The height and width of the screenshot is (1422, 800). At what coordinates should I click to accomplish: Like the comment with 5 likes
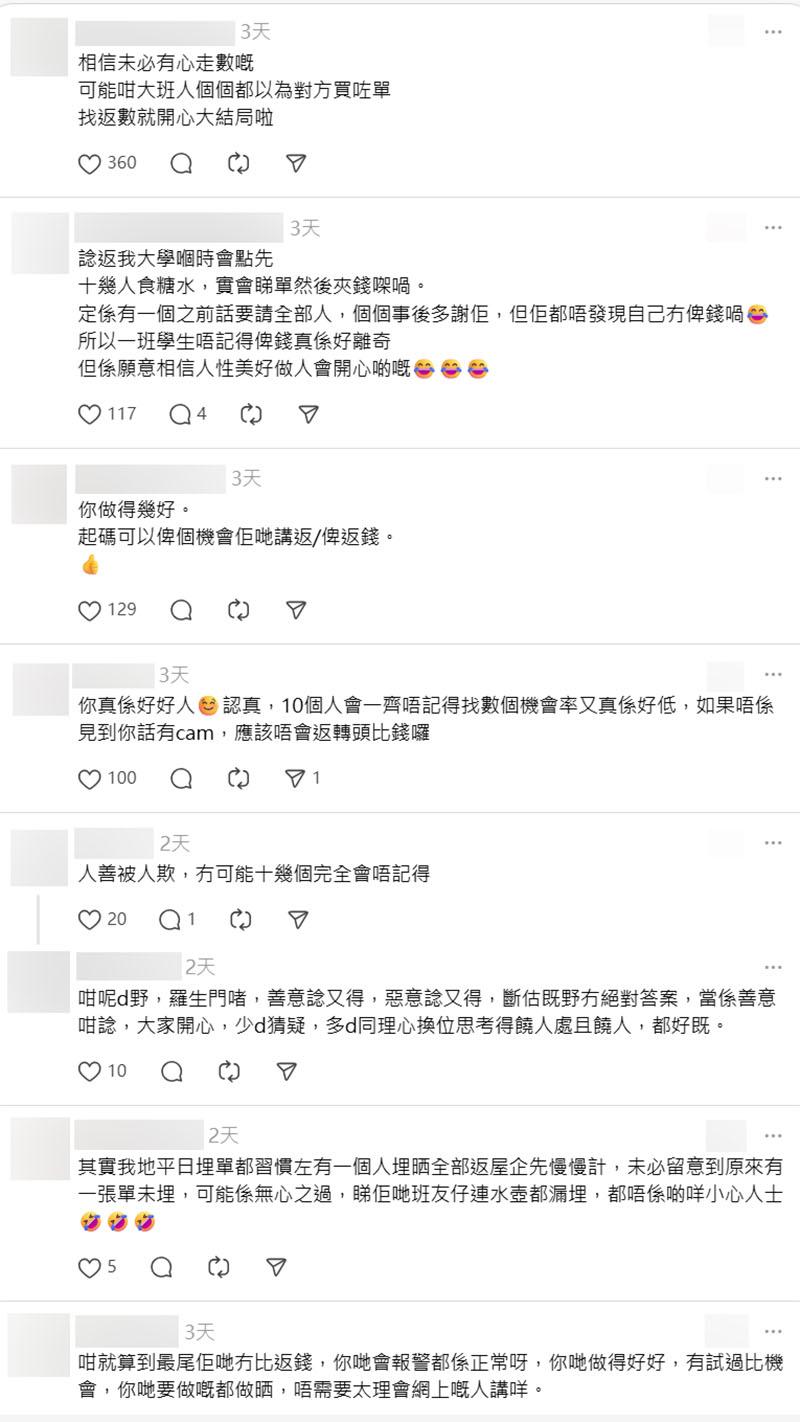pyautogui.click(x=90, y=1267)
